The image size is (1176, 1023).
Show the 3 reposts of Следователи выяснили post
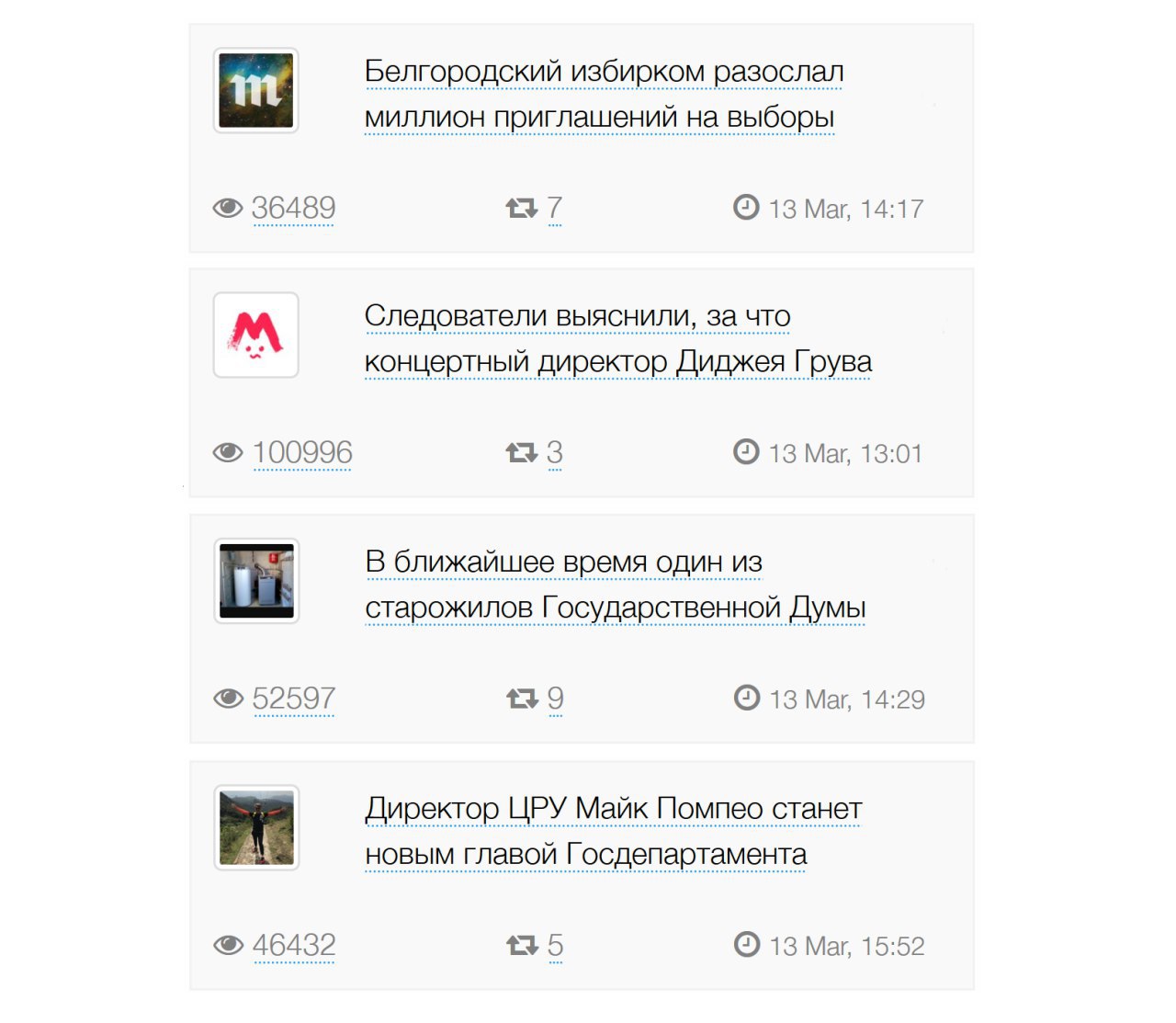[554, 453]
